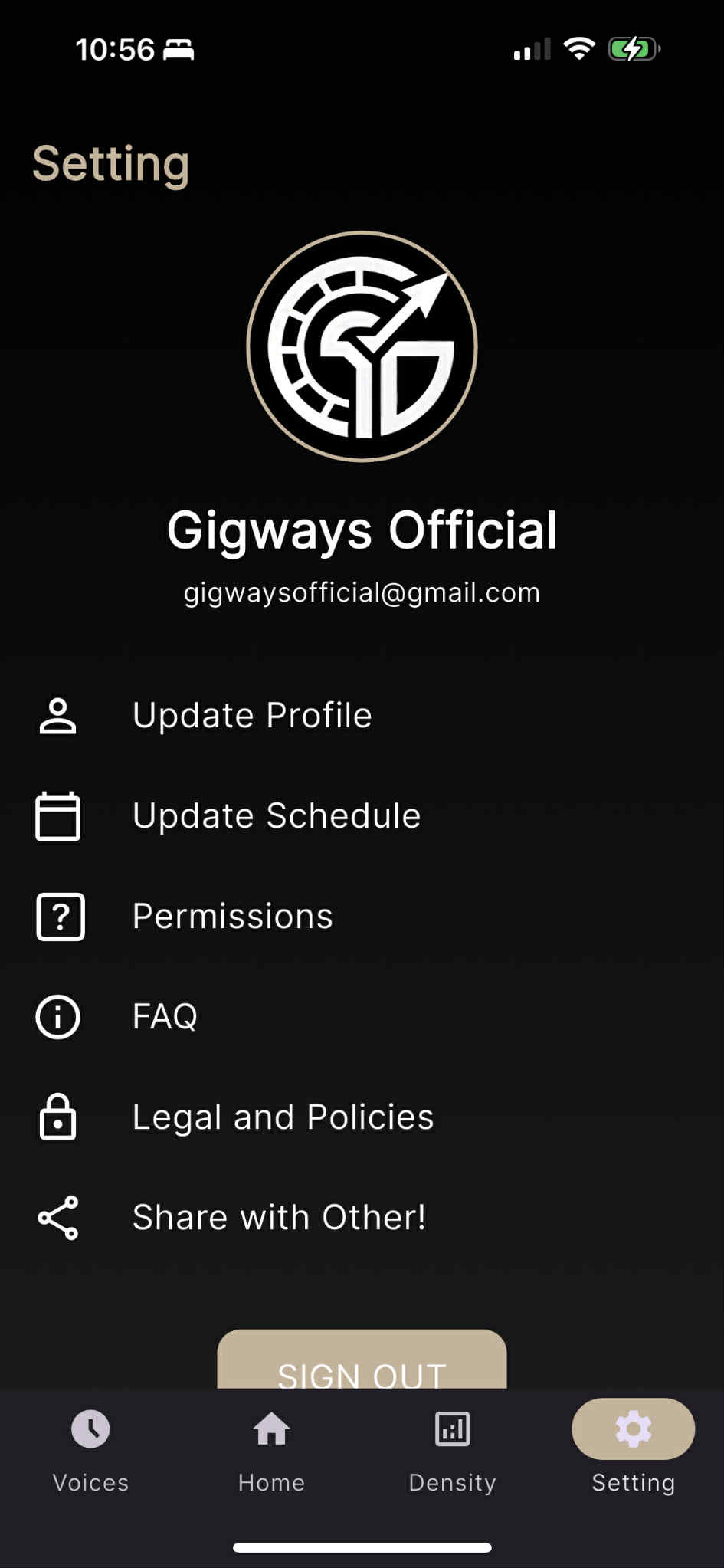The width and height of the screenshot is (724, 1568).
Task: Go to the Home tab
Action: pyautogui.click(x=271, y=1450)
